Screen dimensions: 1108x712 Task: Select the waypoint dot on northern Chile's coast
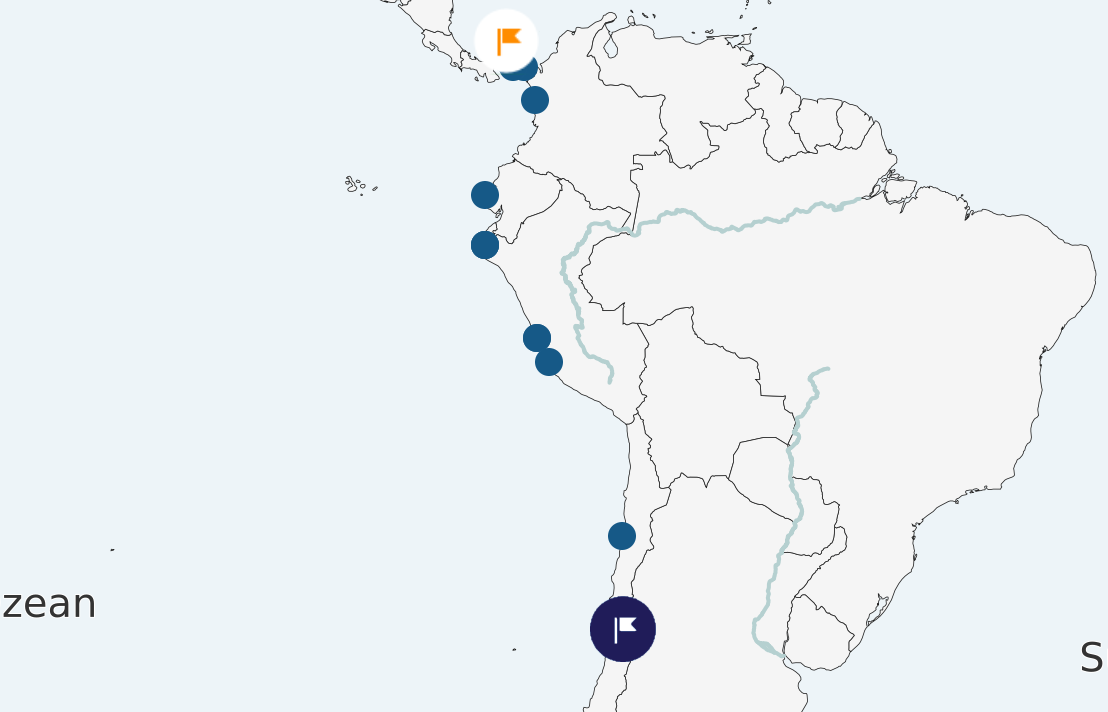622,536
